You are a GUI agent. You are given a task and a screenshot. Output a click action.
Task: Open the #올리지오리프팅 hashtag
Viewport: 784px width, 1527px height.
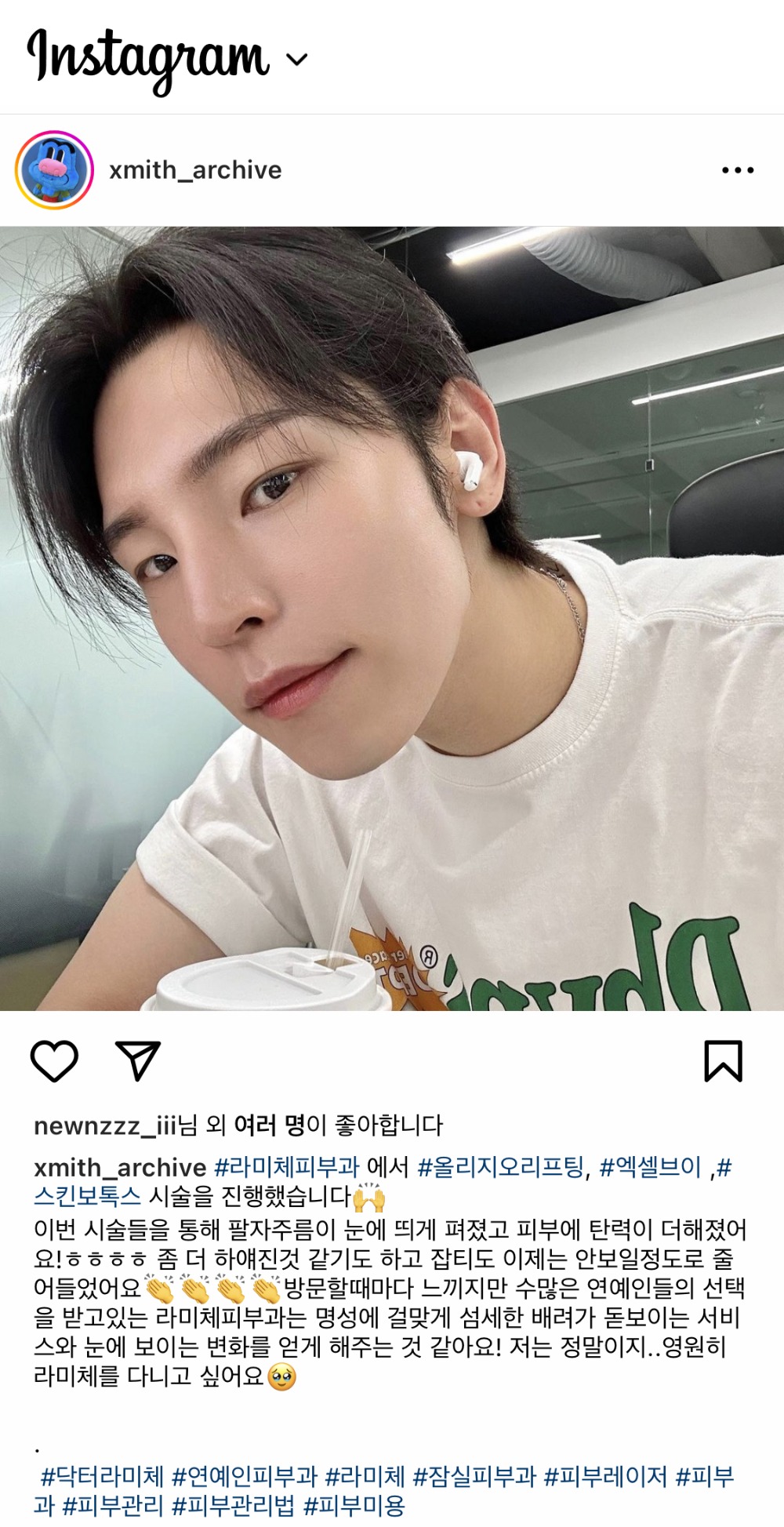pos(501,1168)
